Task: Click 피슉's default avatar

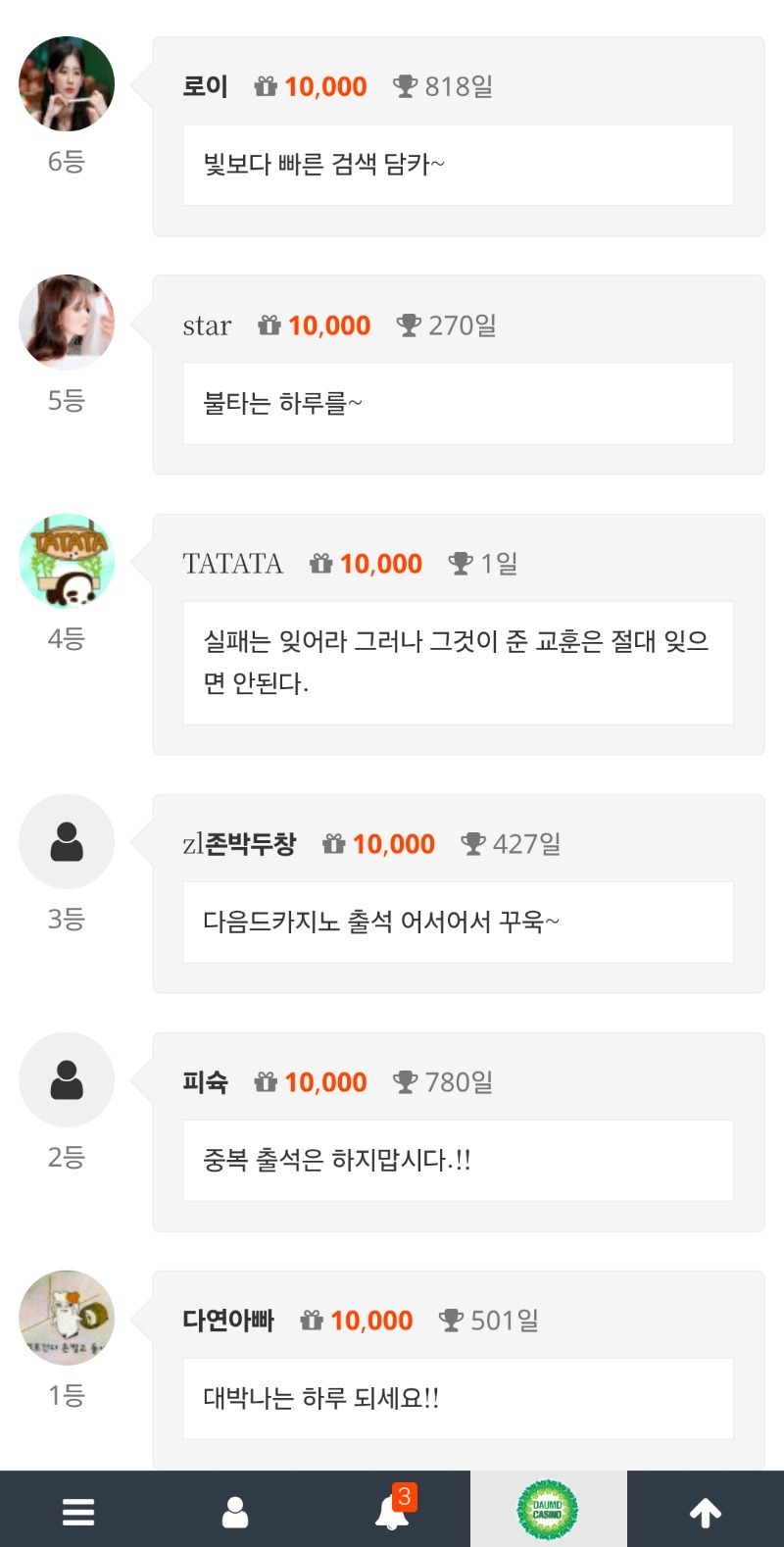Action: tap(66, 1079)
